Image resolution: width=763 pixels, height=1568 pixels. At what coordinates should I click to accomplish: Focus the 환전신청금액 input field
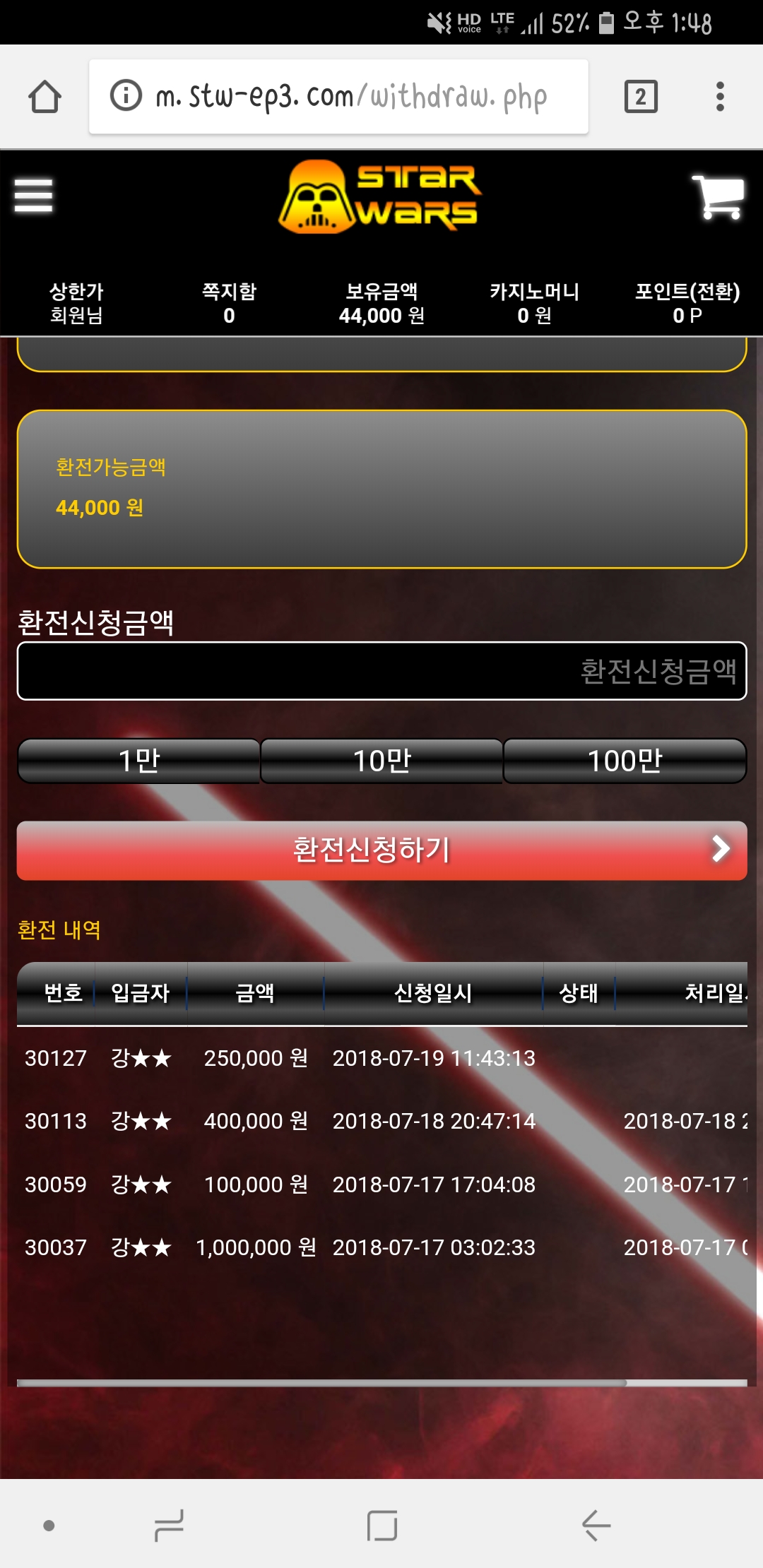pyautogui.click(x=381, y=671)
